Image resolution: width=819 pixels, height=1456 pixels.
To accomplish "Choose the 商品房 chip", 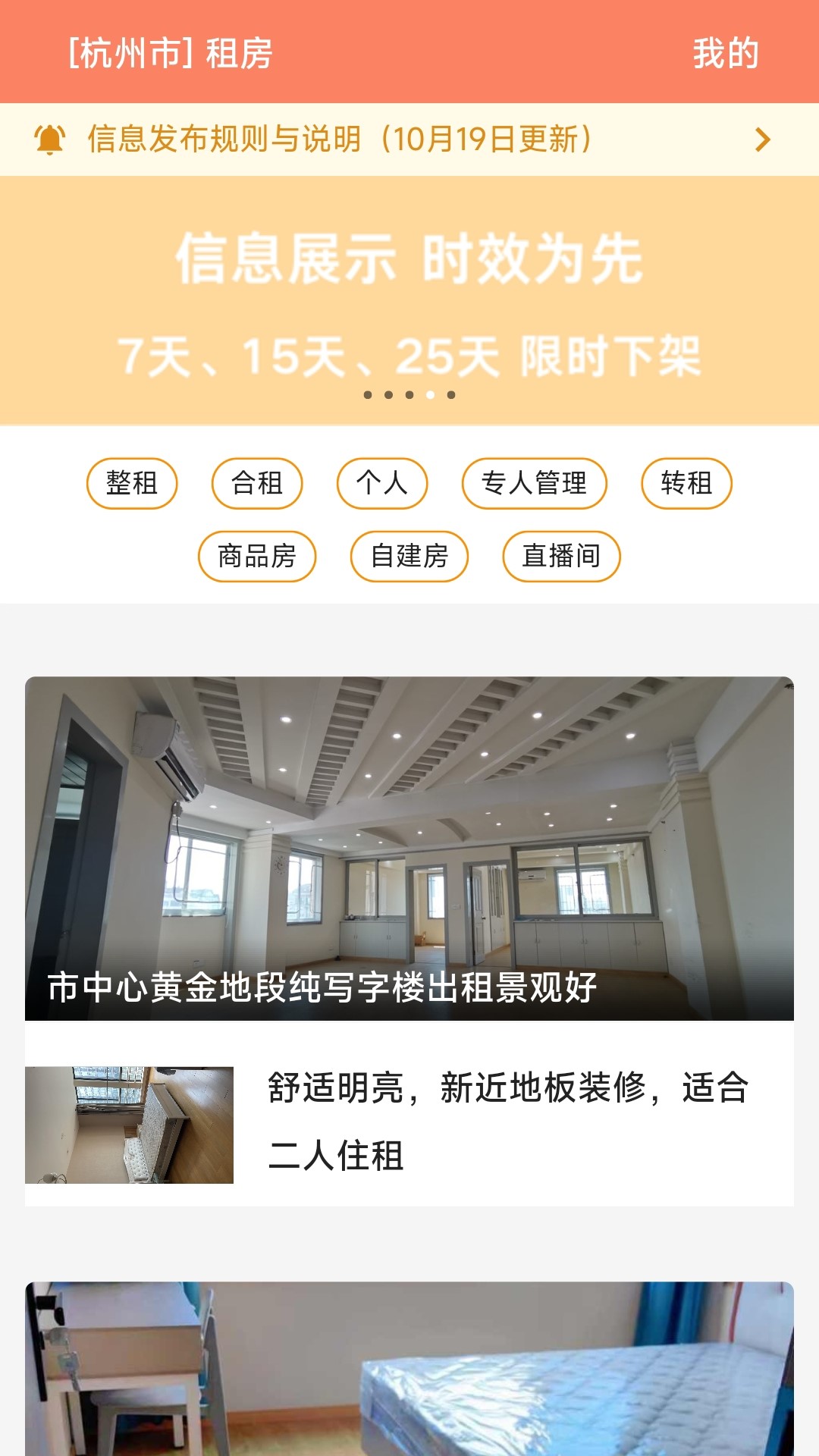I will 257,556.
